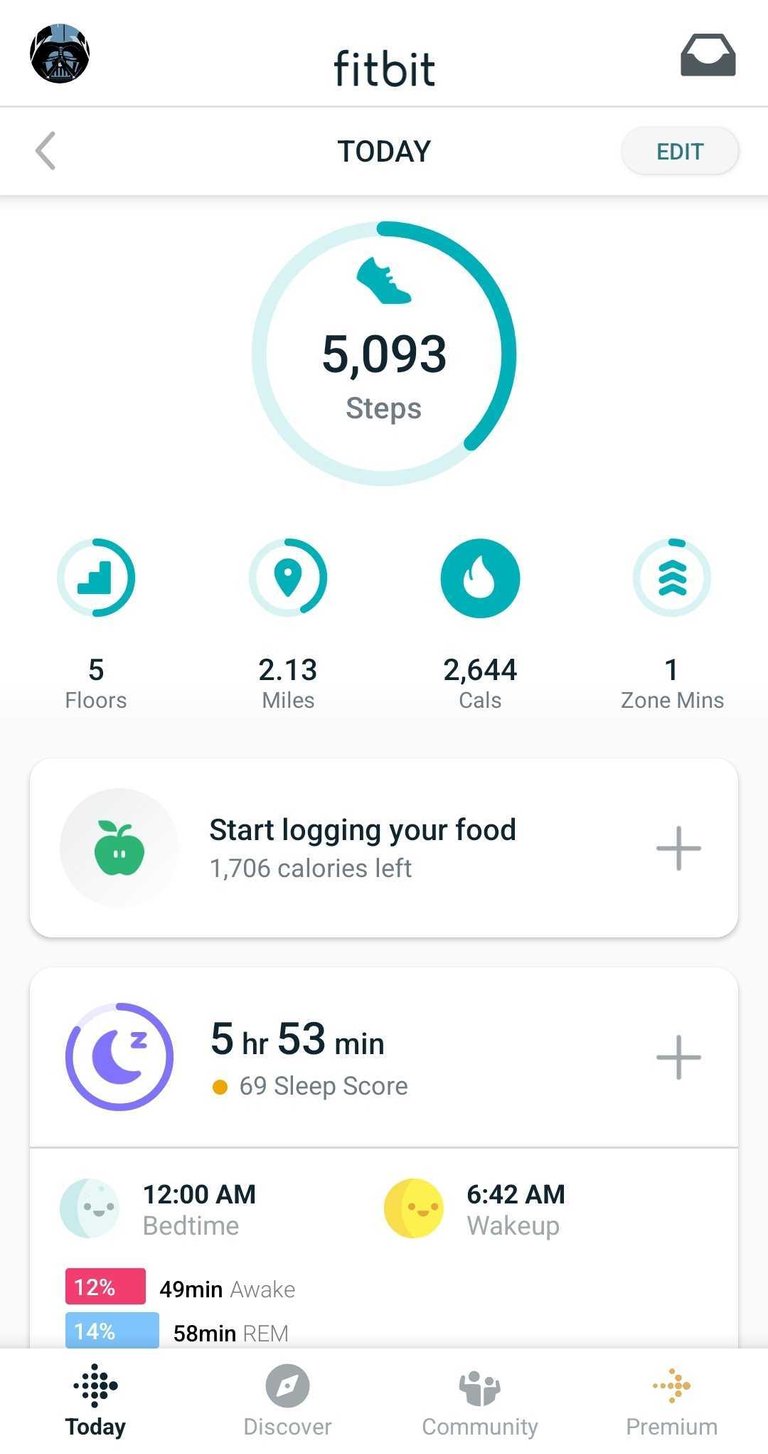This screenshot has width=768, height=1454.
Task: Open the 5 hr 53 min sleep card
Action: click(x=310, y=1057)
